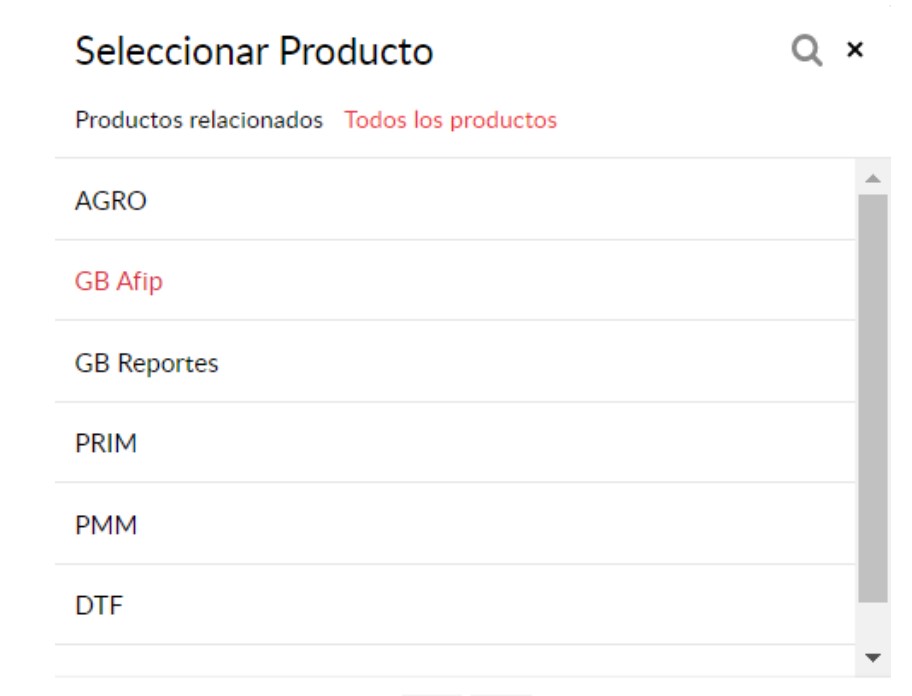Select the AGRO product
This screenshot has height=696, width=912.
click(111, 201)
